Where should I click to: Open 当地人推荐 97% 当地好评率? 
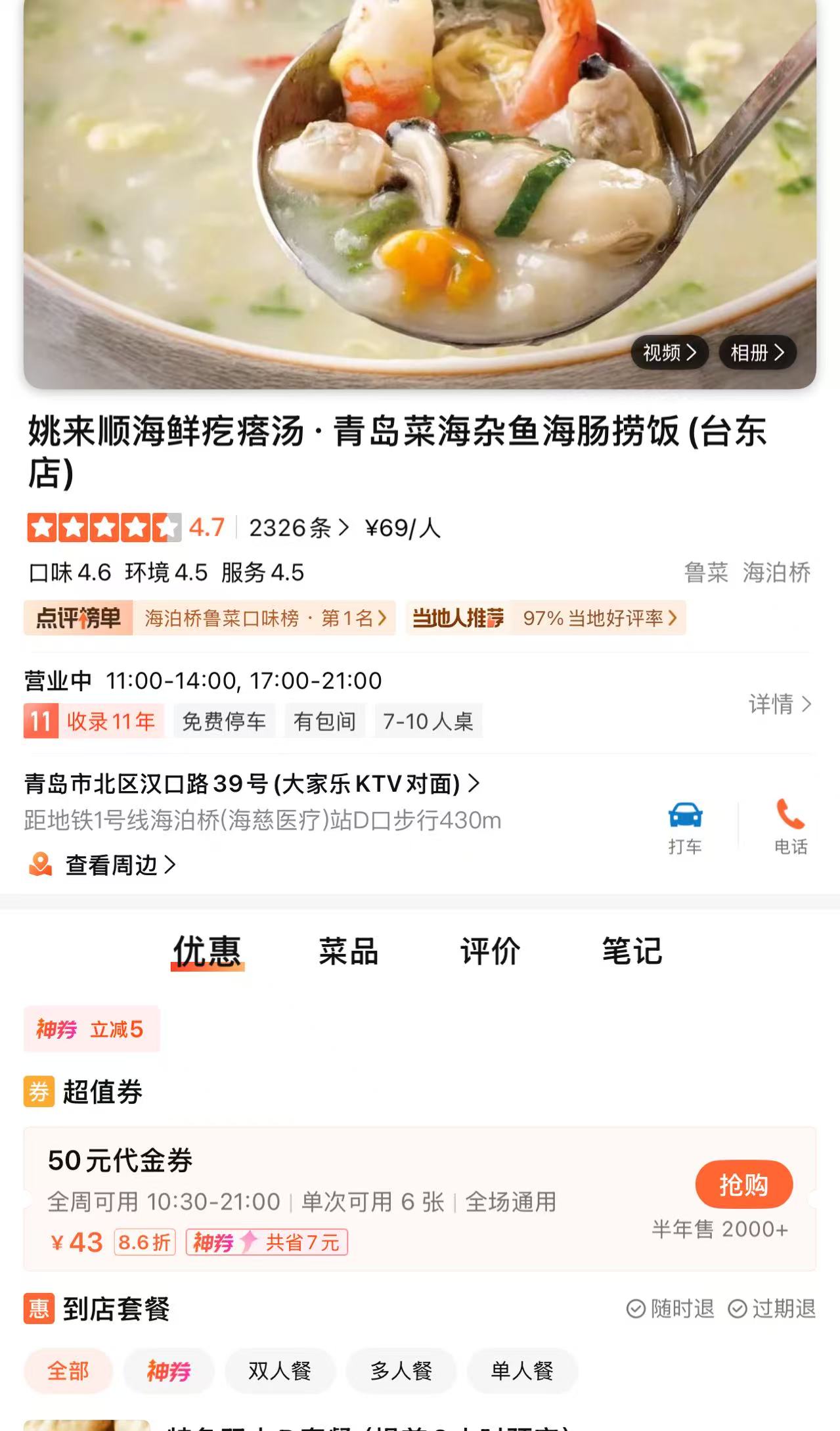point(545,618)
